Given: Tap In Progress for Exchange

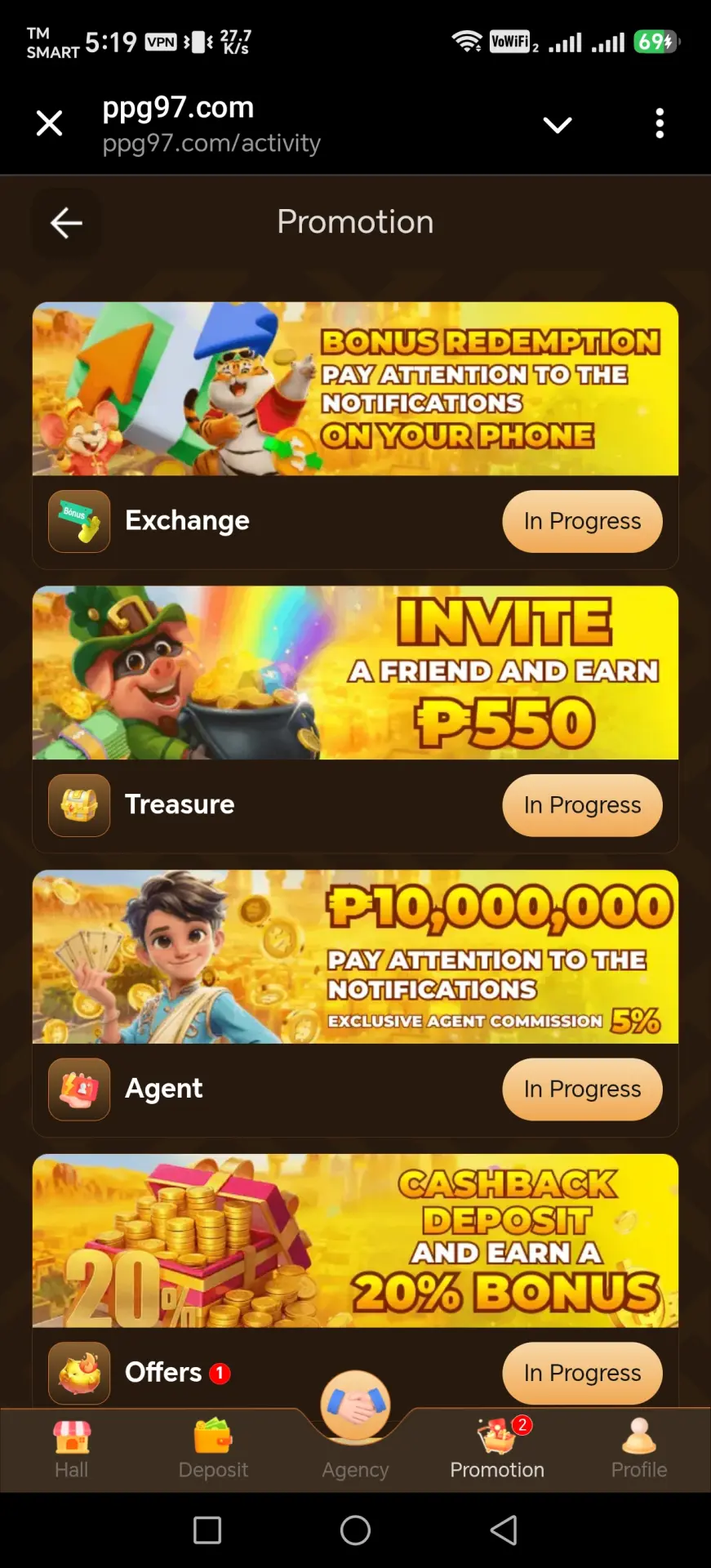Looking at the screenshot, I should (582, 521).
